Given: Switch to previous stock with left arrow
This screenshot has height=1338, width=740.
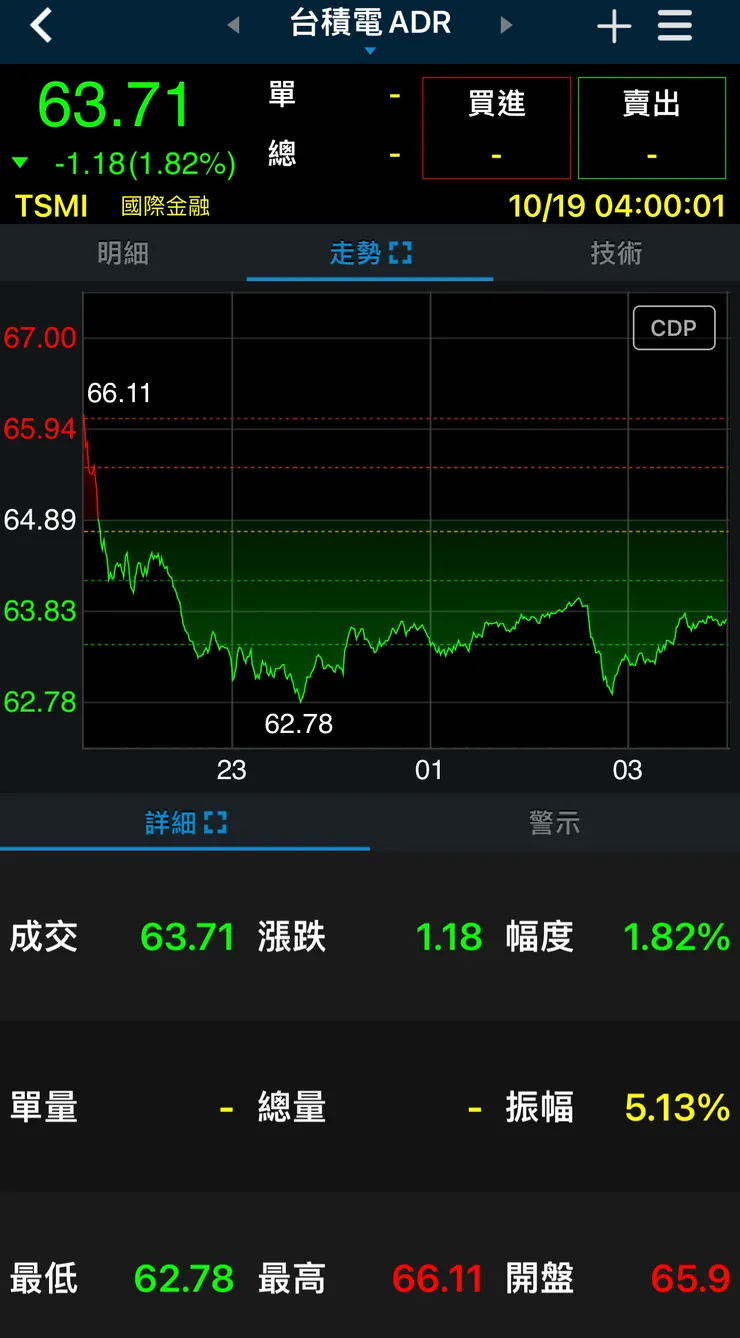Looking at the screenshot, I should click(231, 24).
